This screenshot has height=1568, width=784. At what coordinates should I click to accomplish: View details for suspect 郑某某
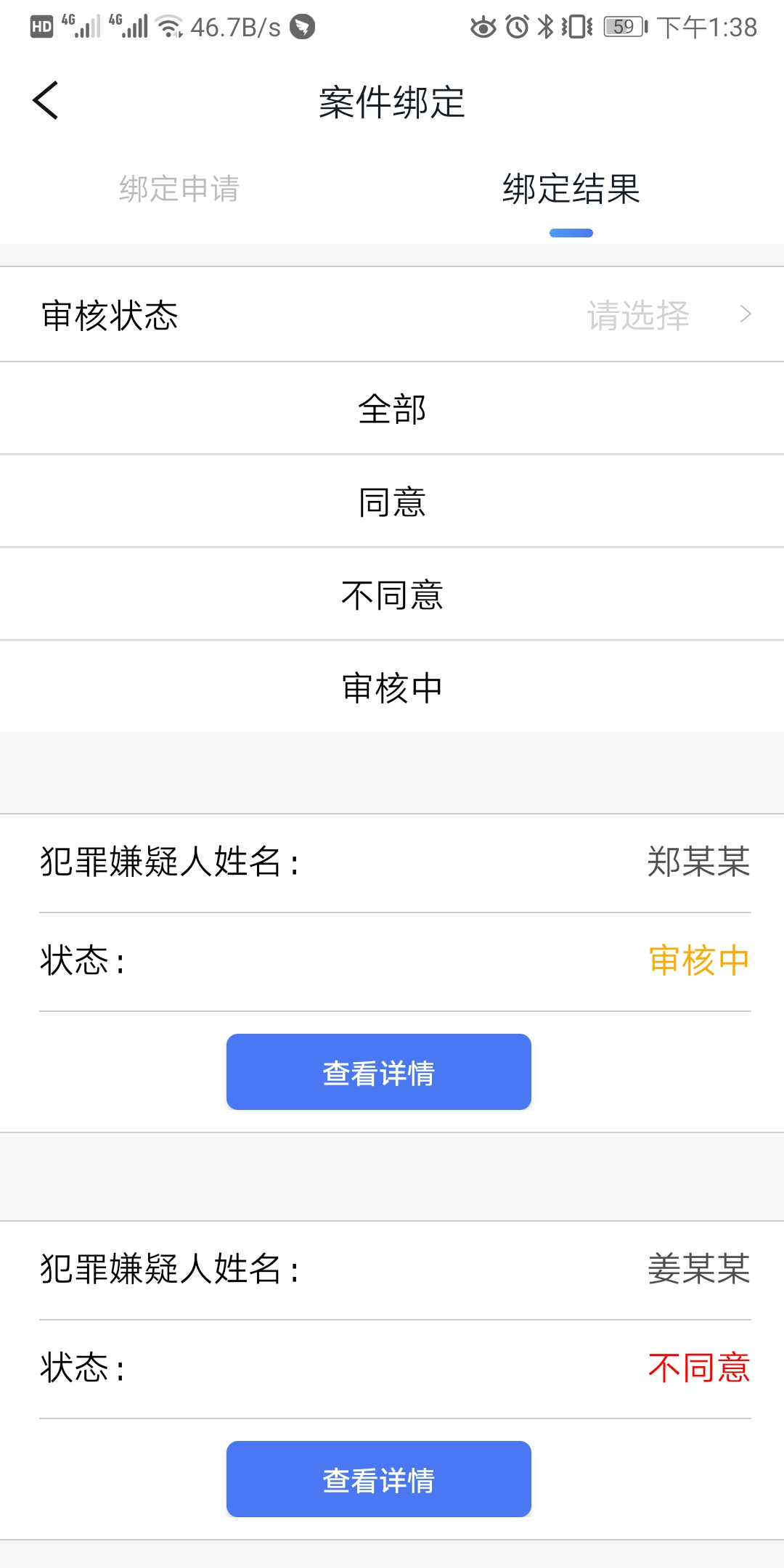point(378,1072)
